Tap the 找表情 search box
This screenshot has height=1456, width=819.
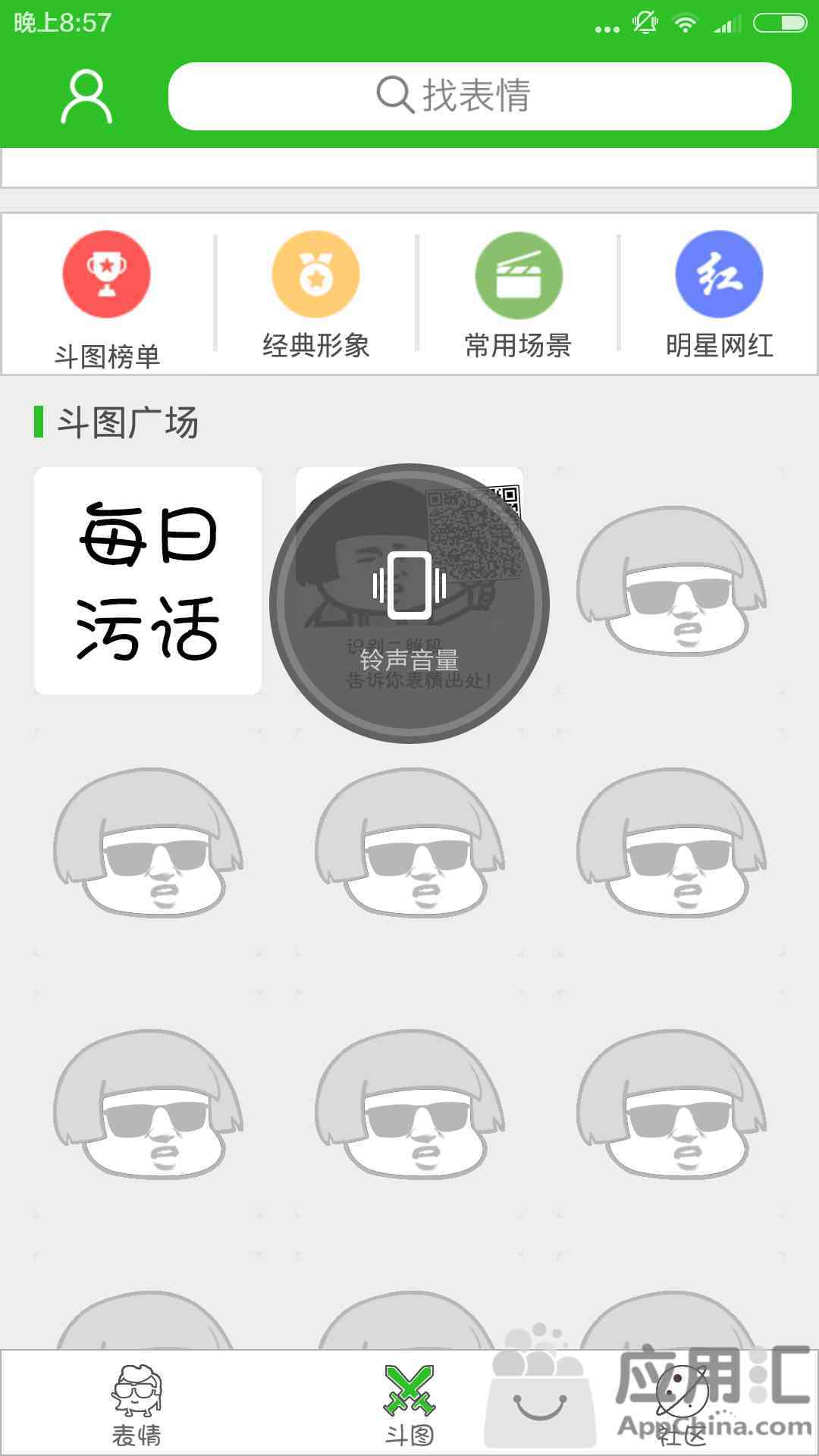479,96
